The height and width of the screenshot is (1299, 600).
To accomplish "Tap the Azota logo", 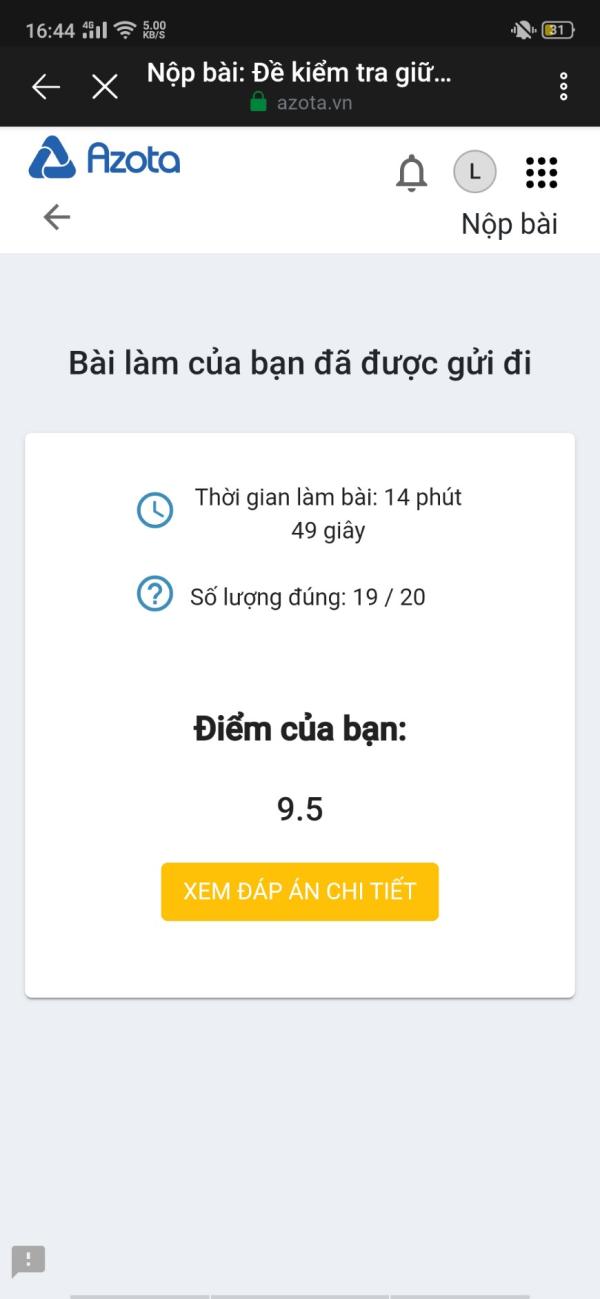I will [x=105, y=158].
